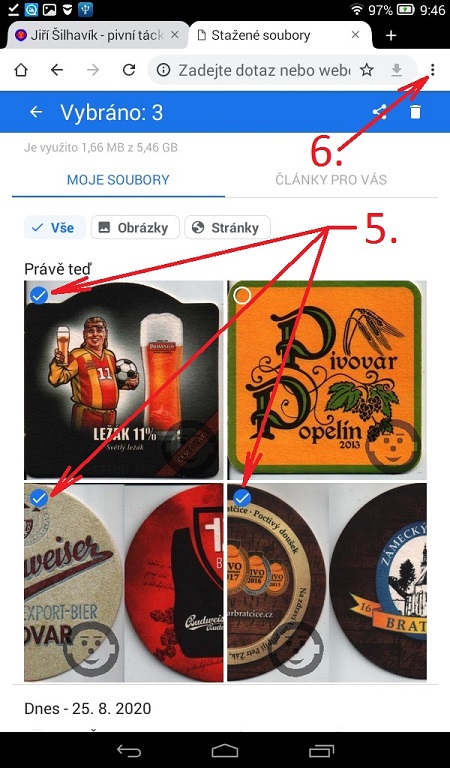Switch to the Články pro vás tab
This screenshot has height=768, width=450.
331,180
